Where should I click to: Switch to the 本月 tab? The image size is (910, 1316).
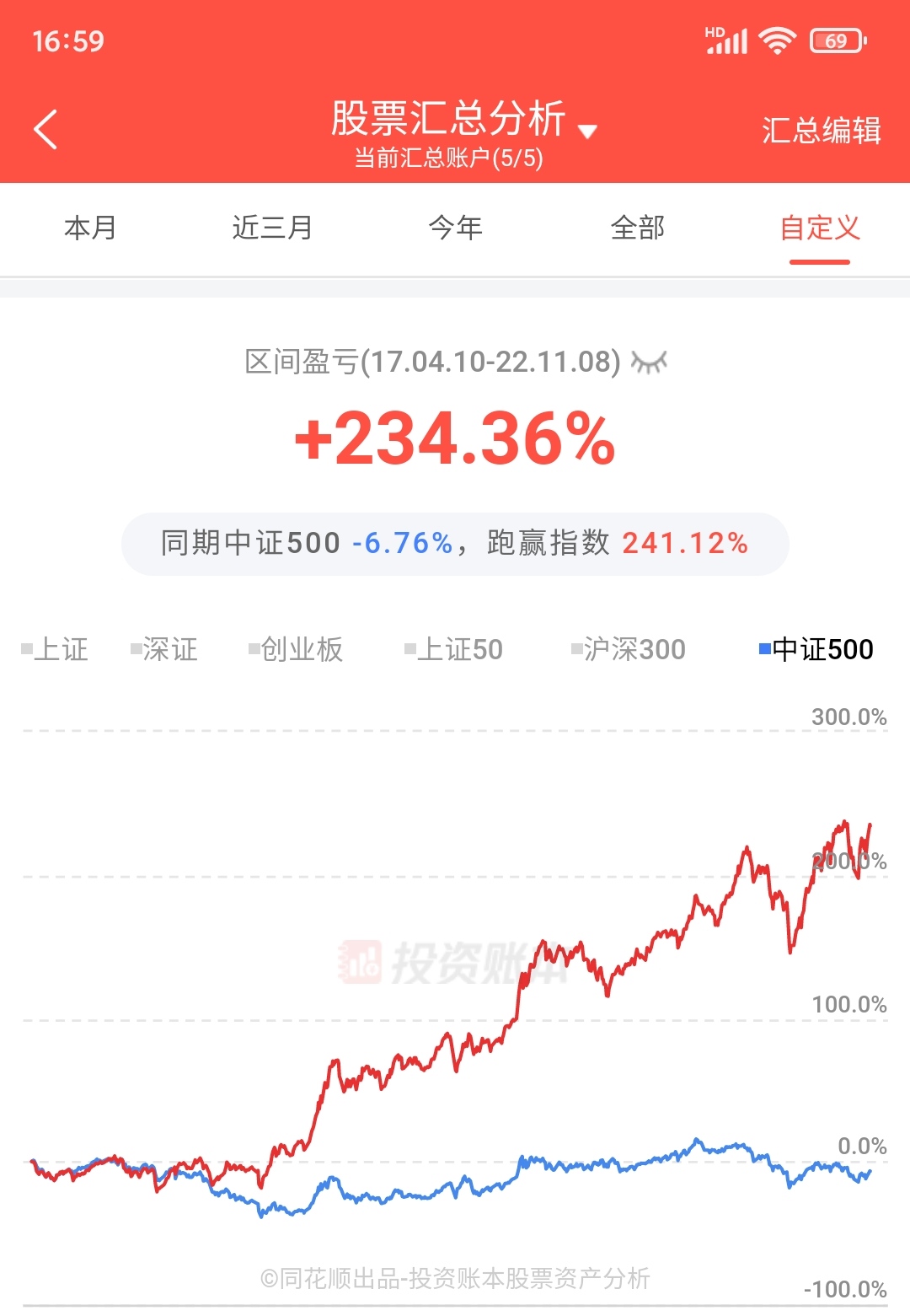(90, 228)
